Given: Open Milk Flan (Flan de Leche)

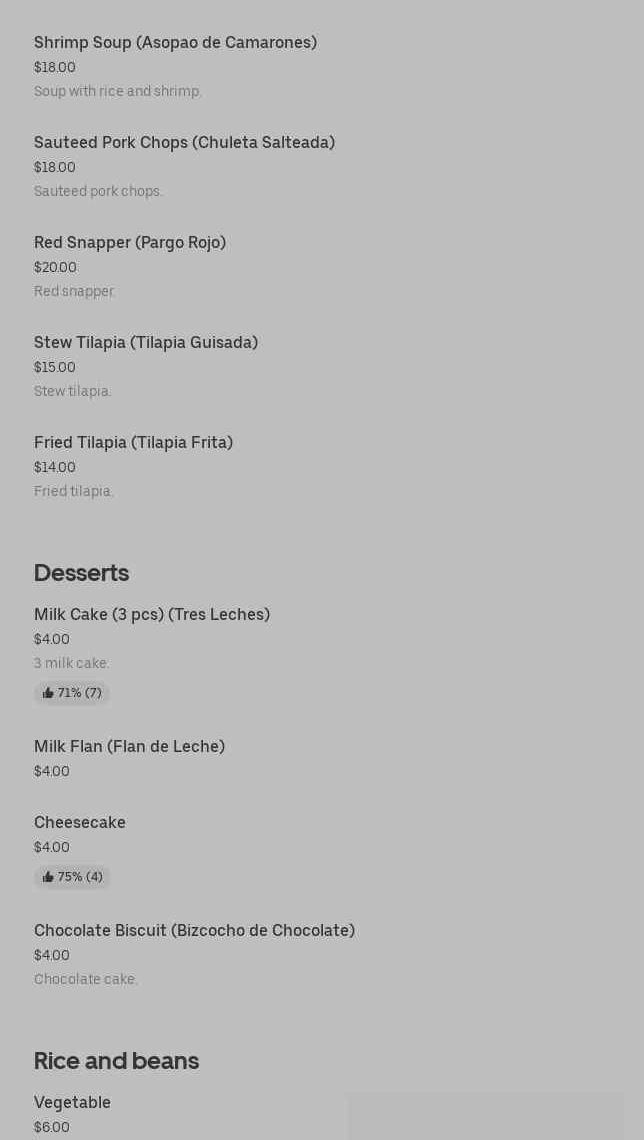Looking at the screenshot, I should [x=129, y=747].
